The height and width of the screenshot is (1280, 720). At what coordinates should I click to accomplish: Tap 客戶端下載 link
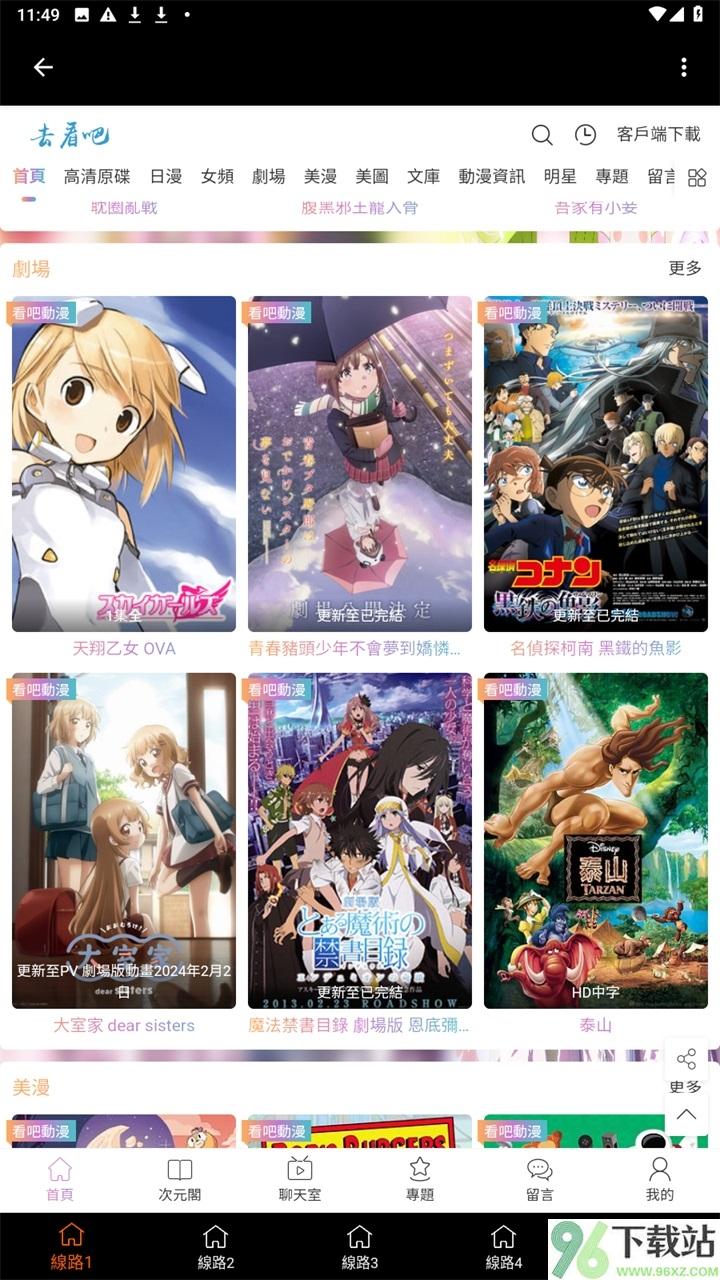tap(658, 135)
